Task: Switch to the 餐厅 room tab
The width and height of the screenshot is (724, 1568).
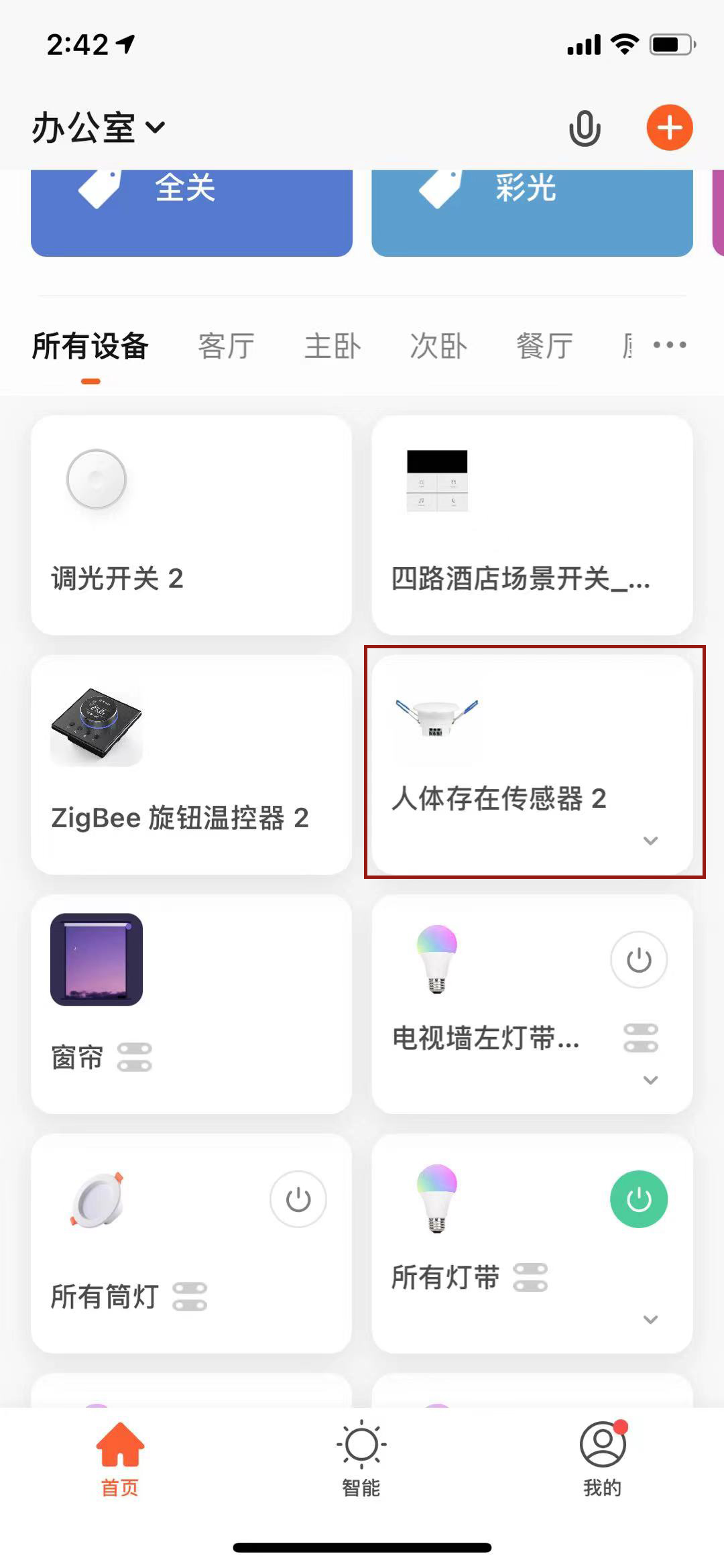Action: [x=544, y=347]
